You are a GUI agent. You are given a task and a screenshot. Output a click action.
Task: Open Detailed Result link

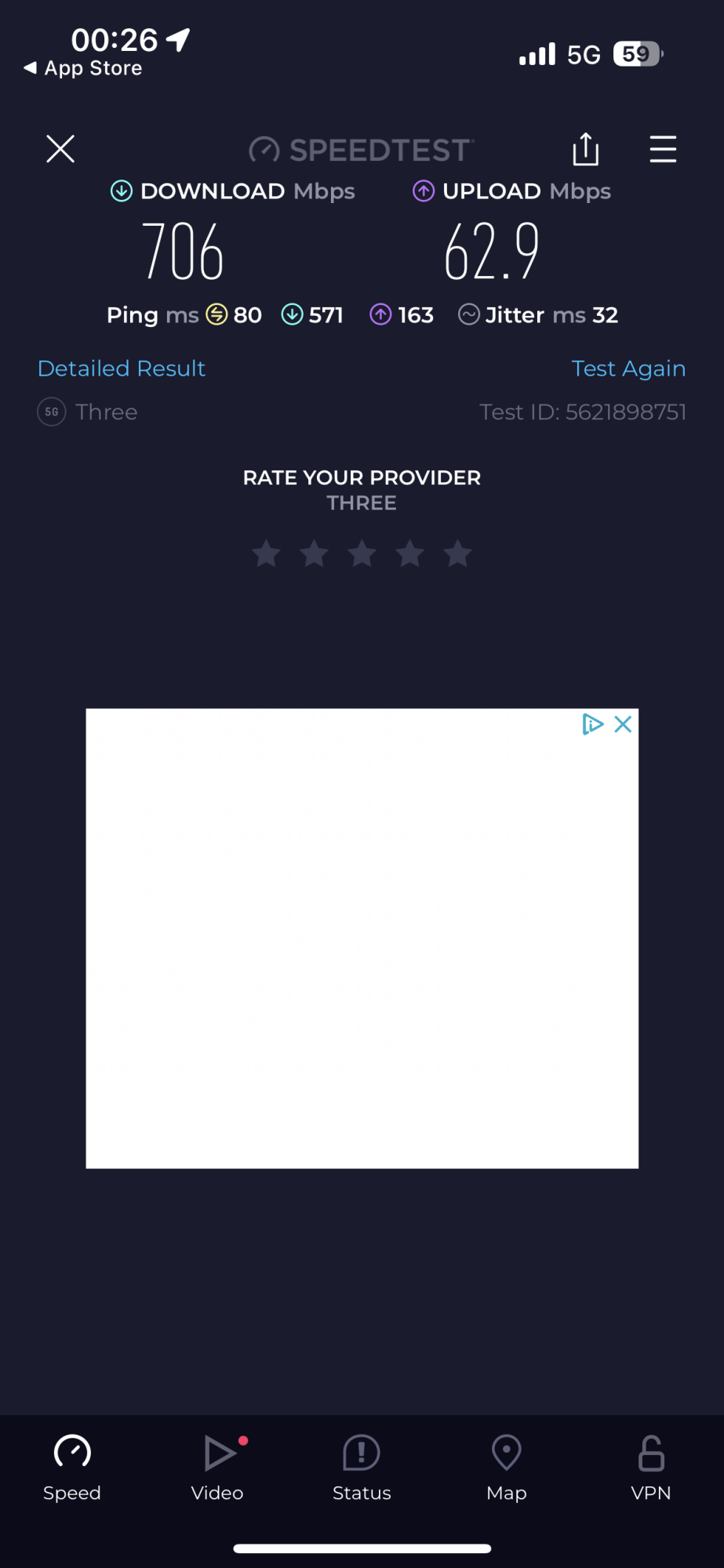(x=122, y=368)
